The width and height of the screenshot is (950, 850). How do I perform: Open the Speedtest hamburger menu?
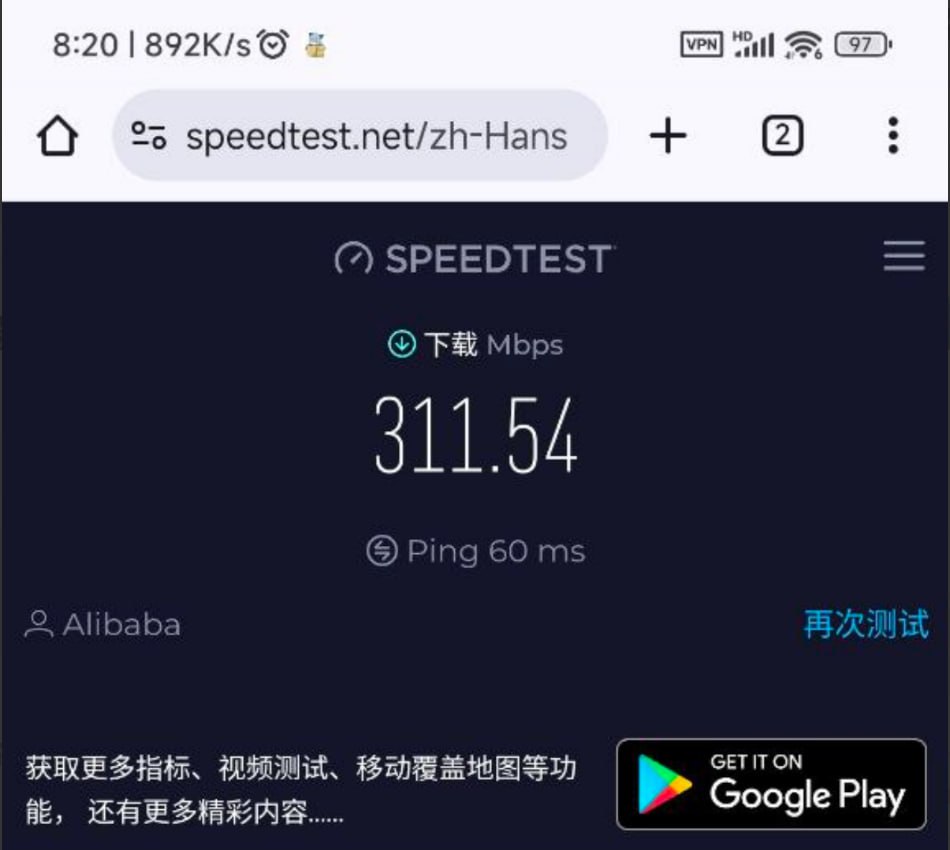point(903,256)
